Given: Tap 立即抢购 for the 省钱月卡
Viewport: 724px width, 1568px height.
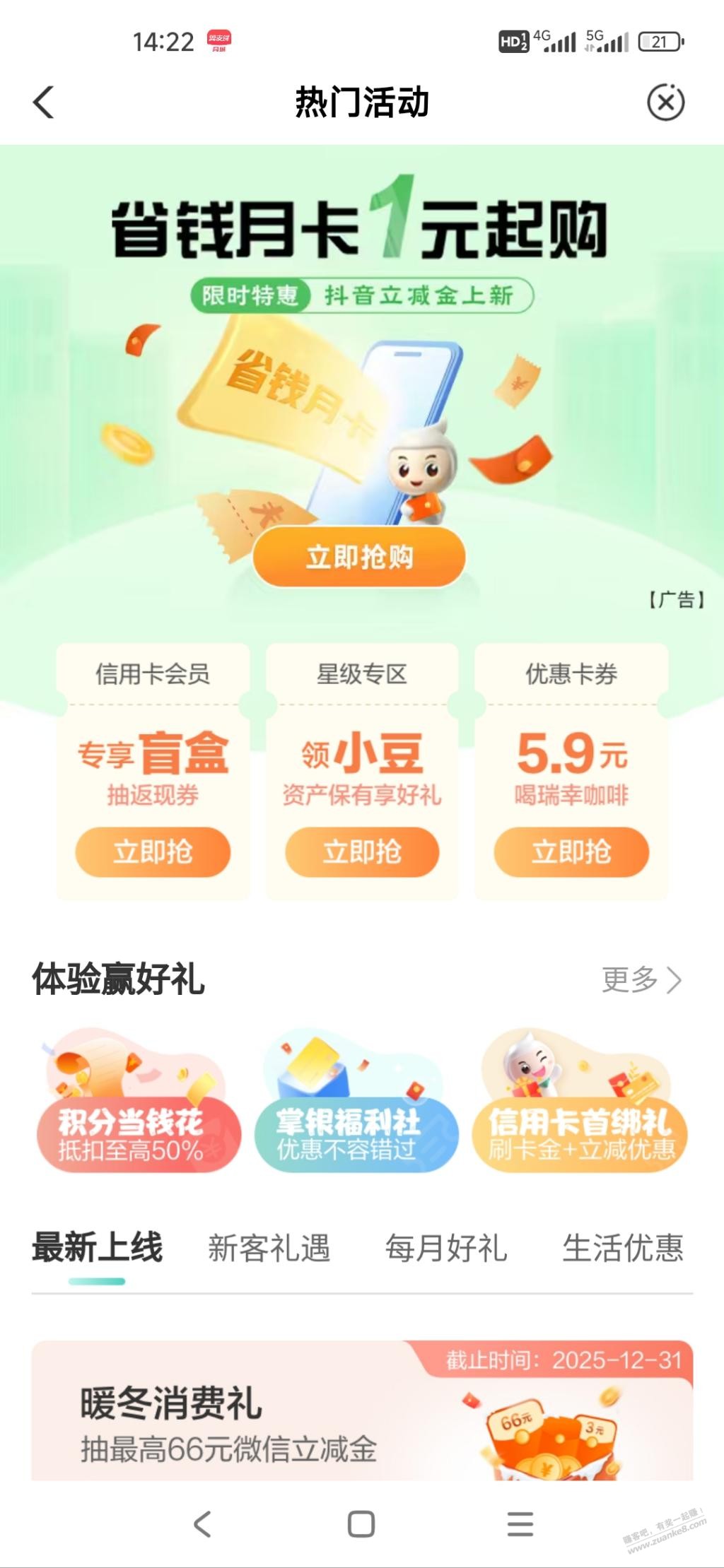Looking at the screenshot, I should click(359, 557).
